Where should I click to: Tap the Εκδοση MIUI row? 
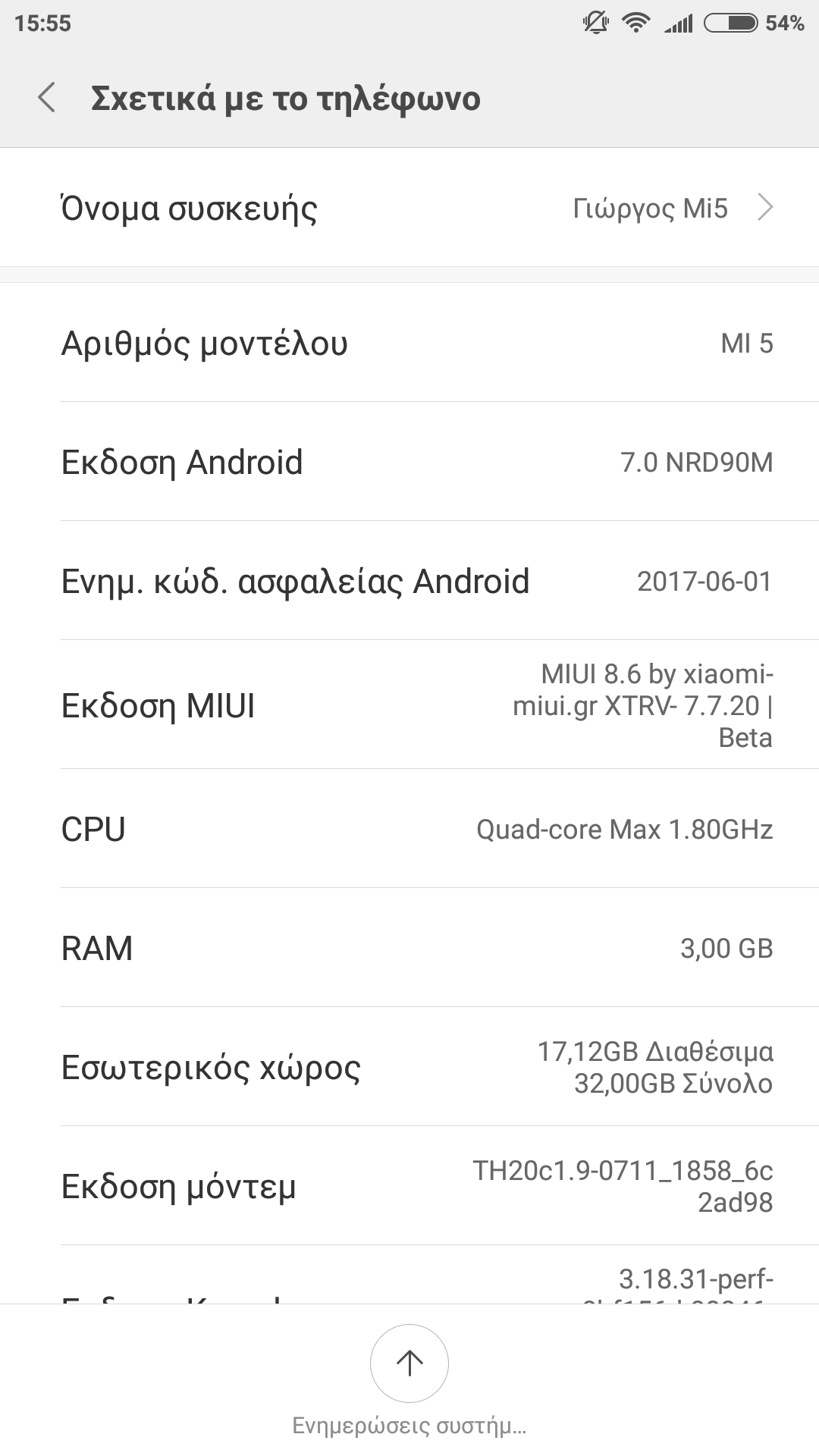point(409,705)
